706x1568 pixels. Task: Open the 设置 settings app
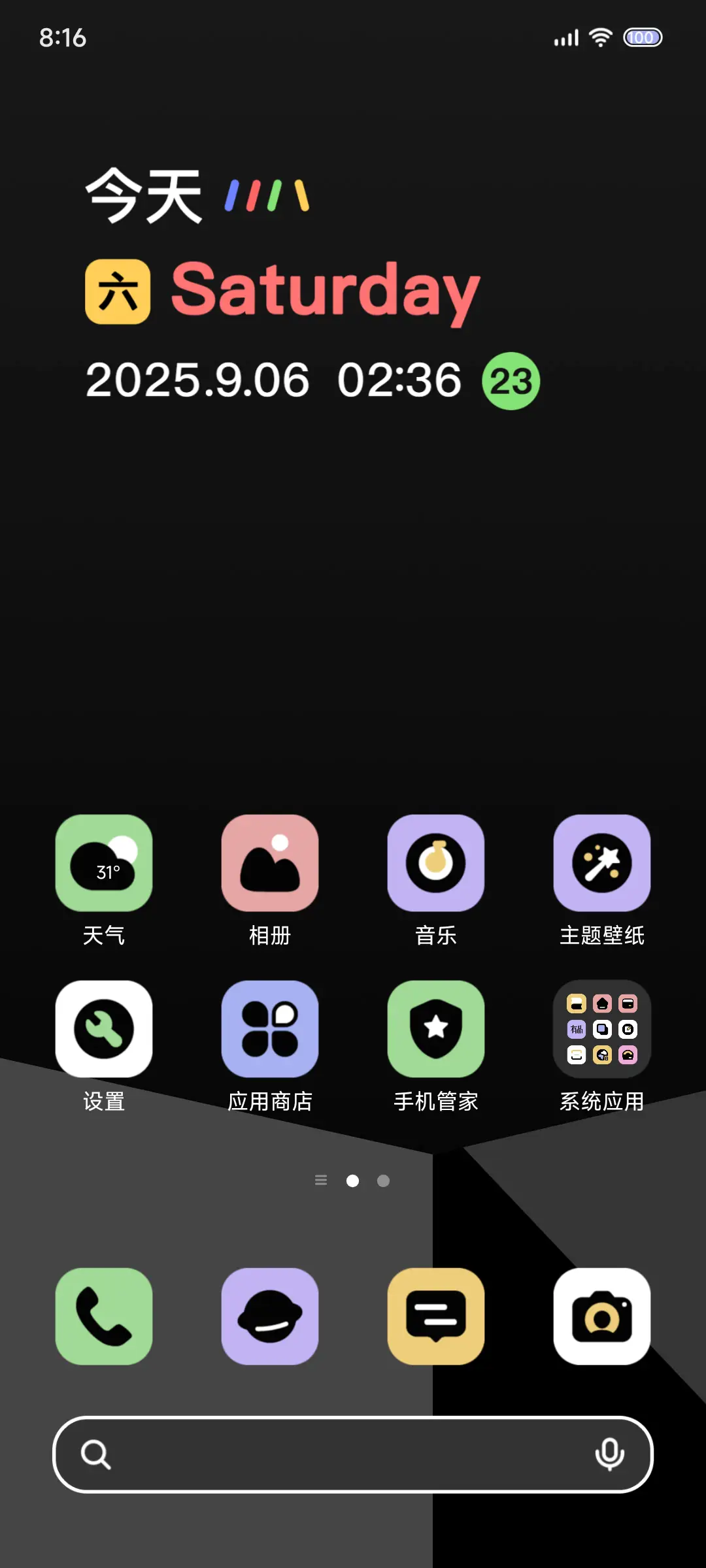click(x=104, y=1029)
